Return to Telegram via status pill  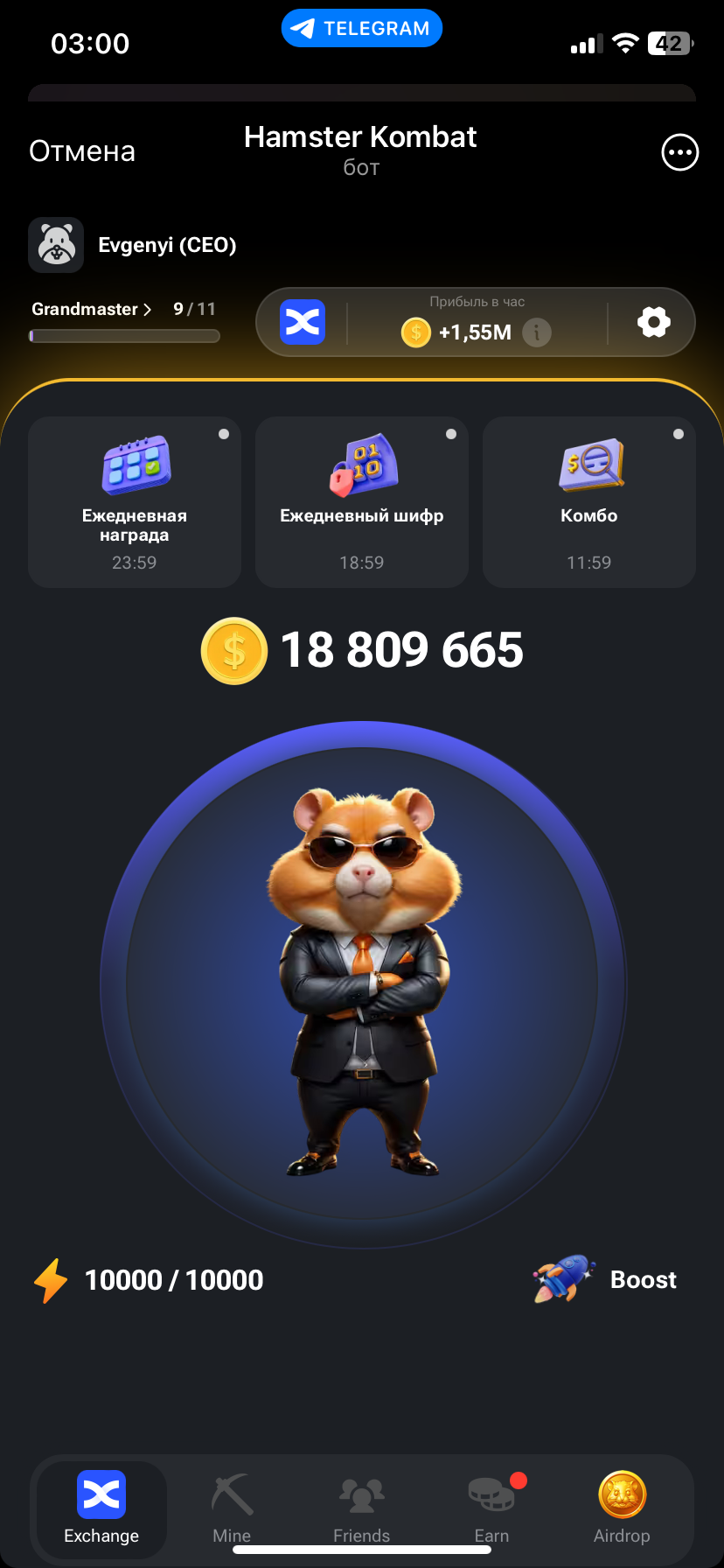(x=362, y=28)
